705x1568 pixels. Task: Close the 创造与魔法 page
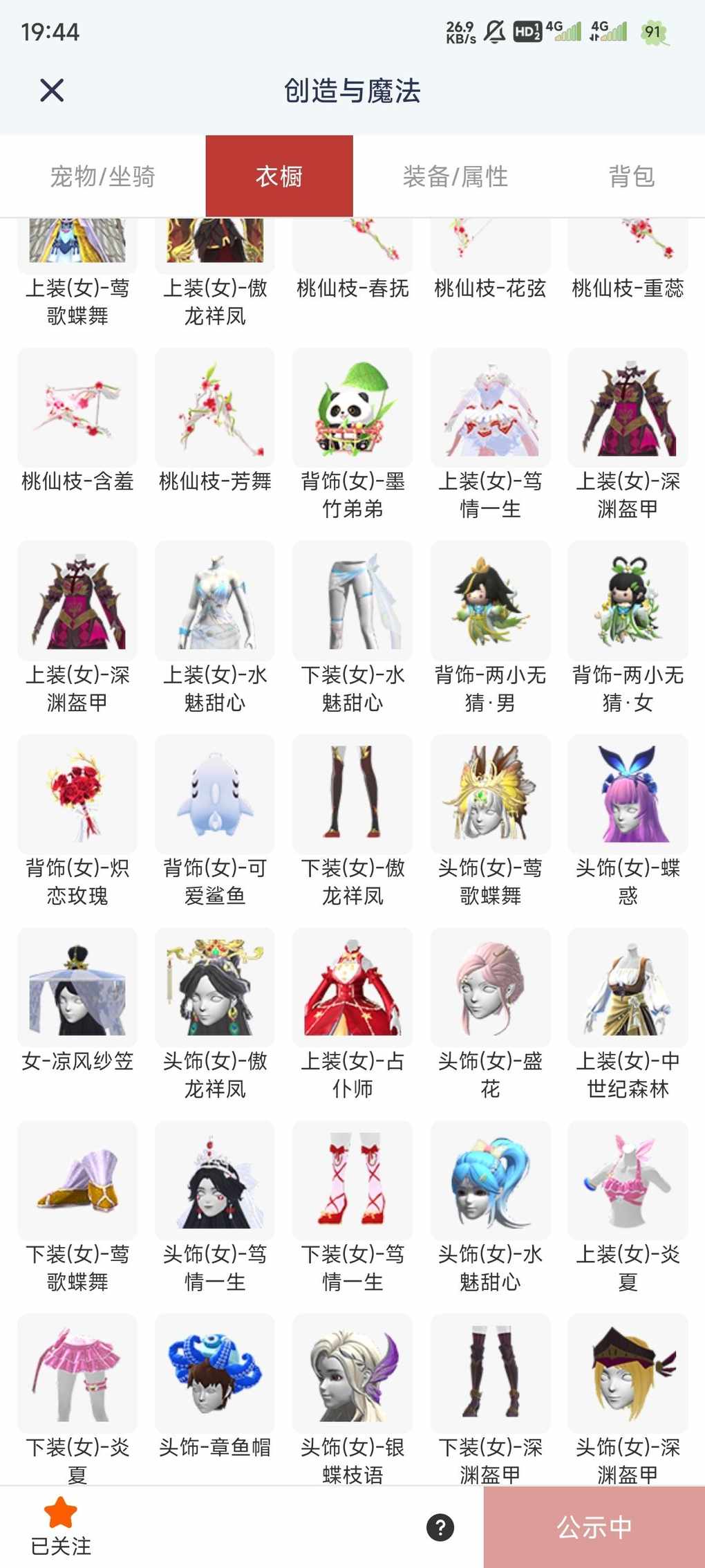coord(52,91)
